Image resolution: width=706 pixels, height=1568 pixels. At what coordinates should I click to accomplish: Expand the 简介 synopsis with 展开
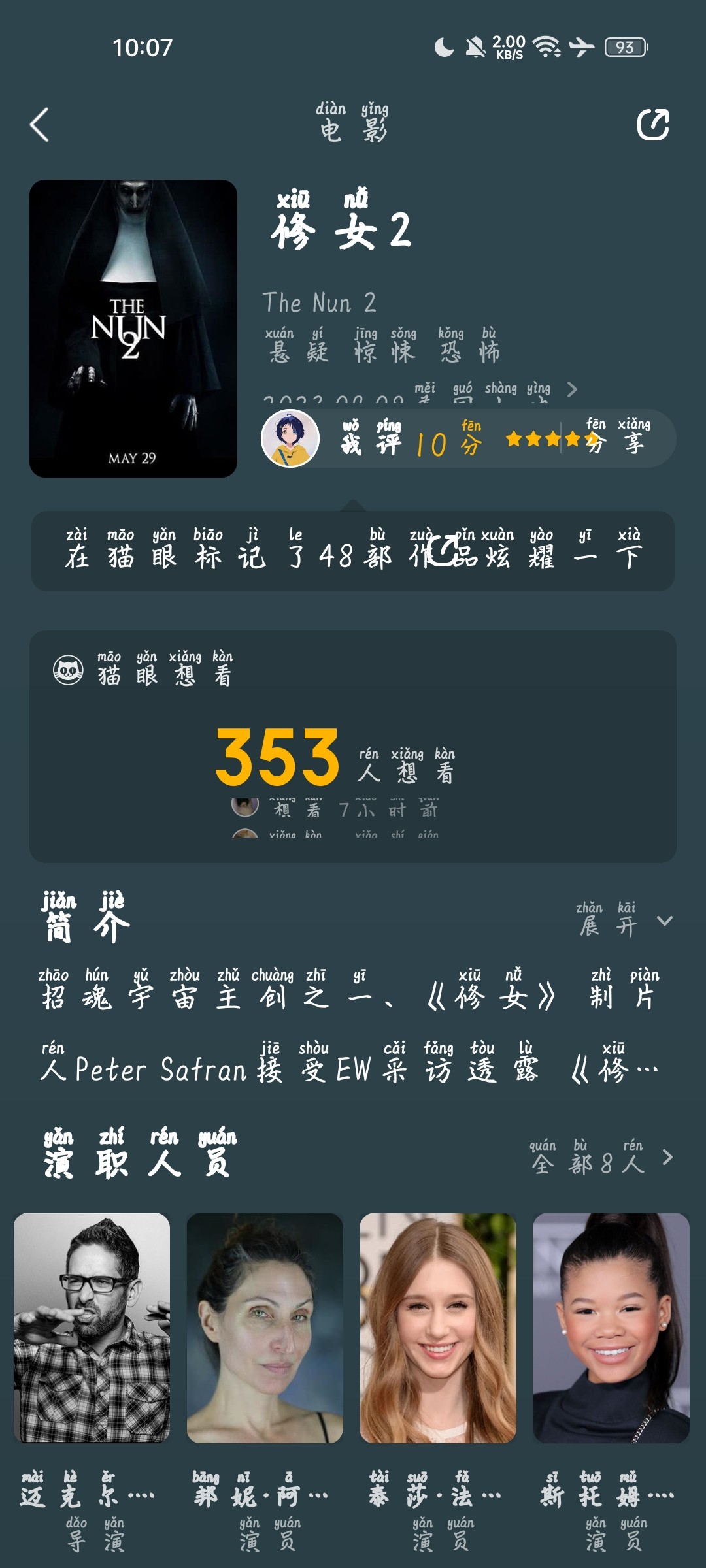tap(624, 921)
